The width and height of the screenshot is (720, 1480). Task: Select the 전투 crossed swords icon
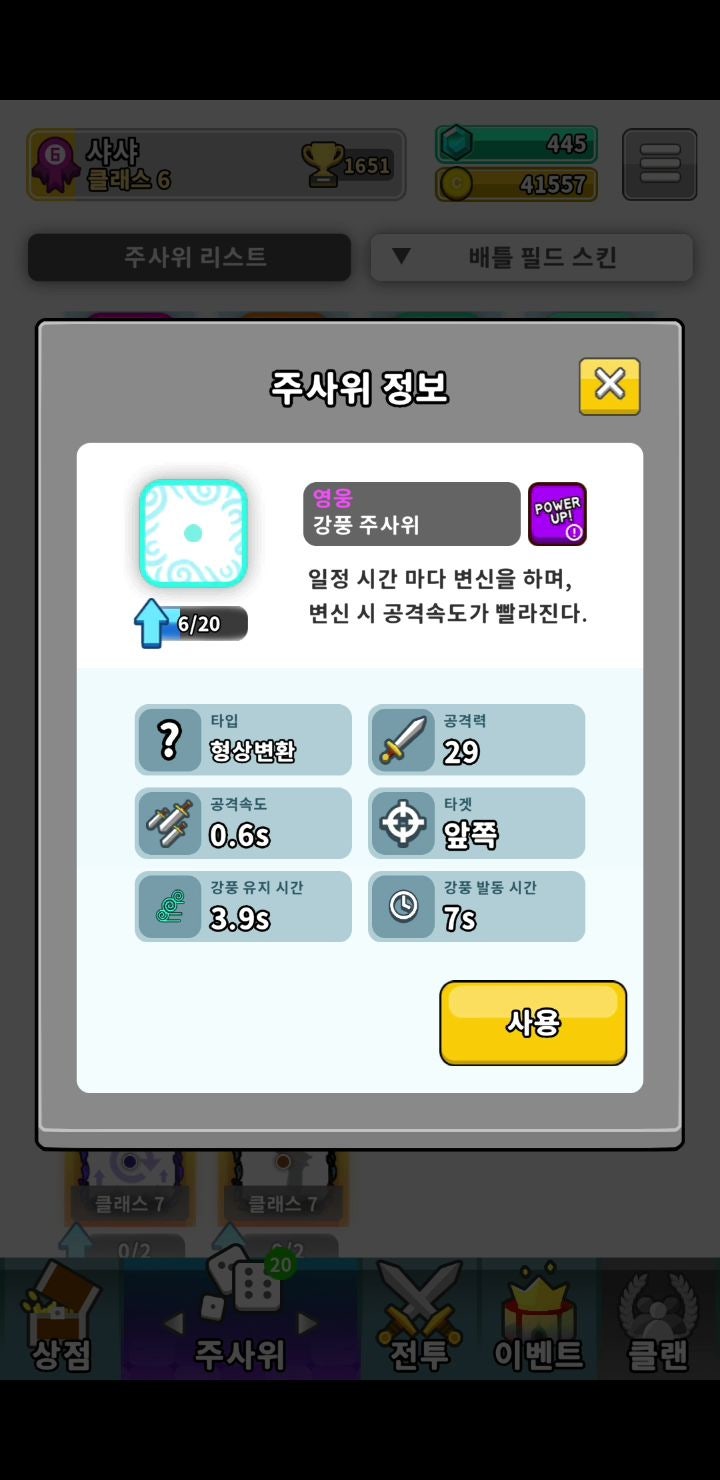point(420,1310)
